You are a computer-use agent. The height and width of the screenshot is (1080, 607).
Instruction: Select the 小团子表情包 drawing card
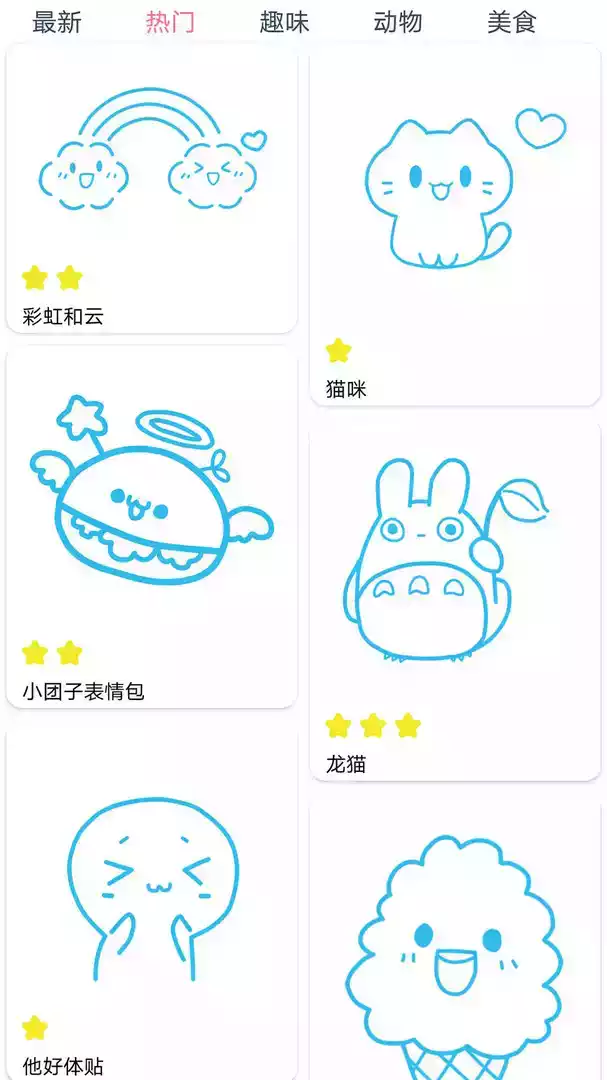(x=152, y=527)
